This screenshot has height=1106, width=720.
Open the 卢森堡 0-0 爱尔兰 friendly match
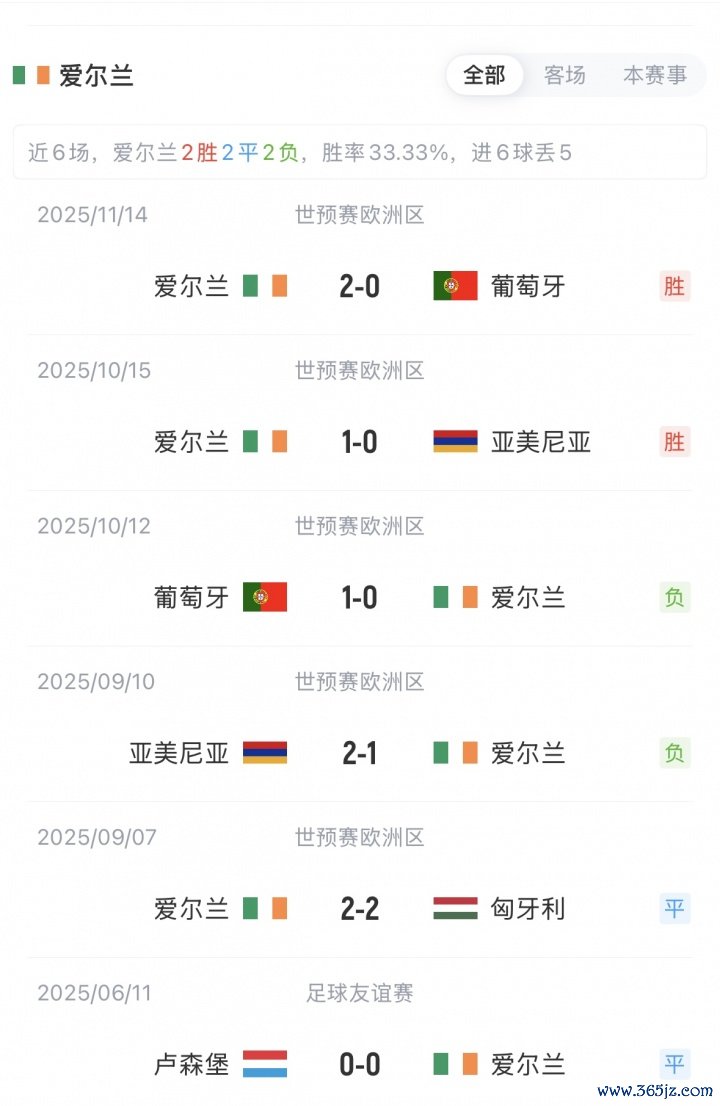coord(359,1064)
